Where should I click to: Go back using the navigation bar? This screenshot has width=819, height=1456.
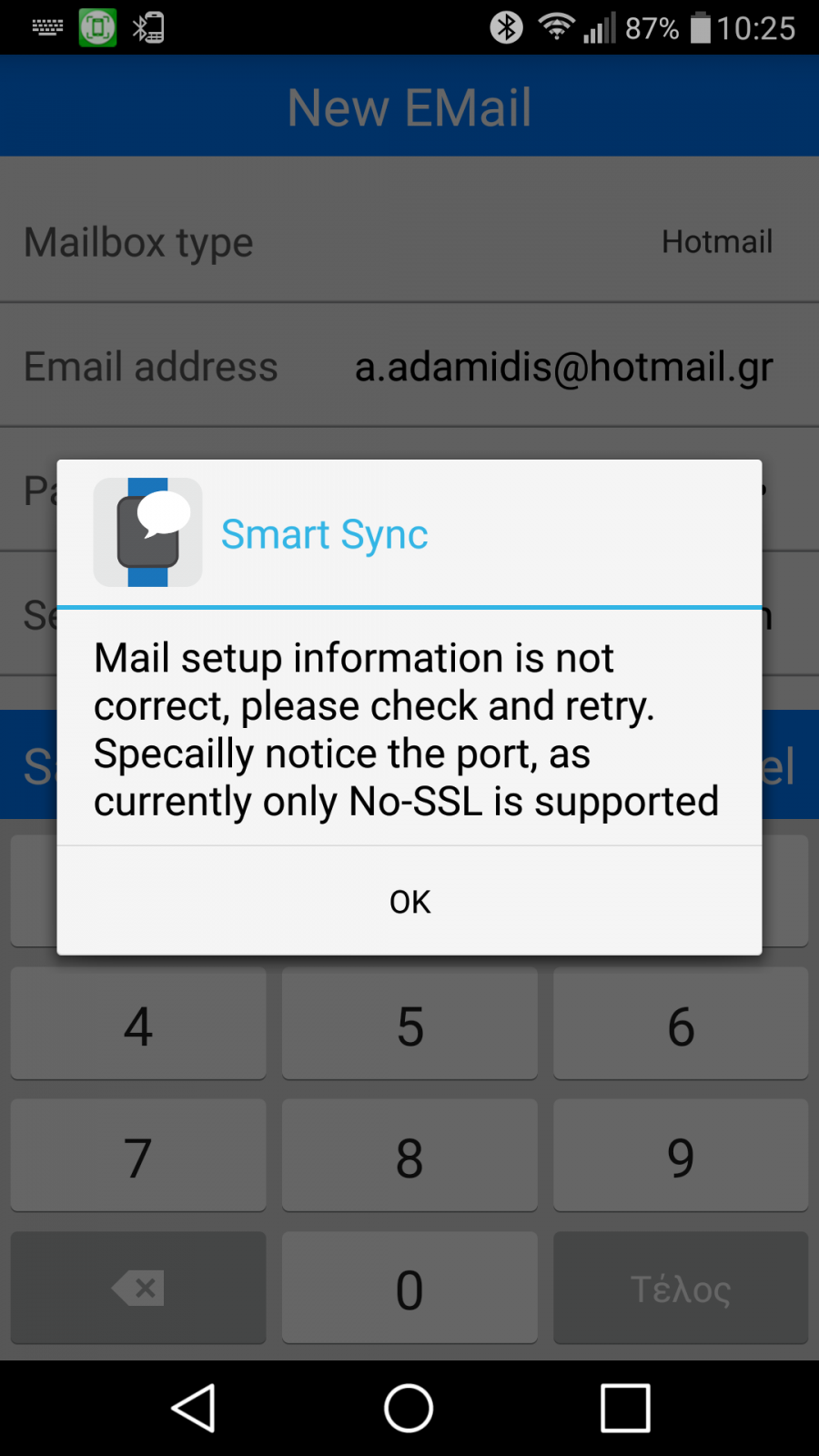(193, 1408)
